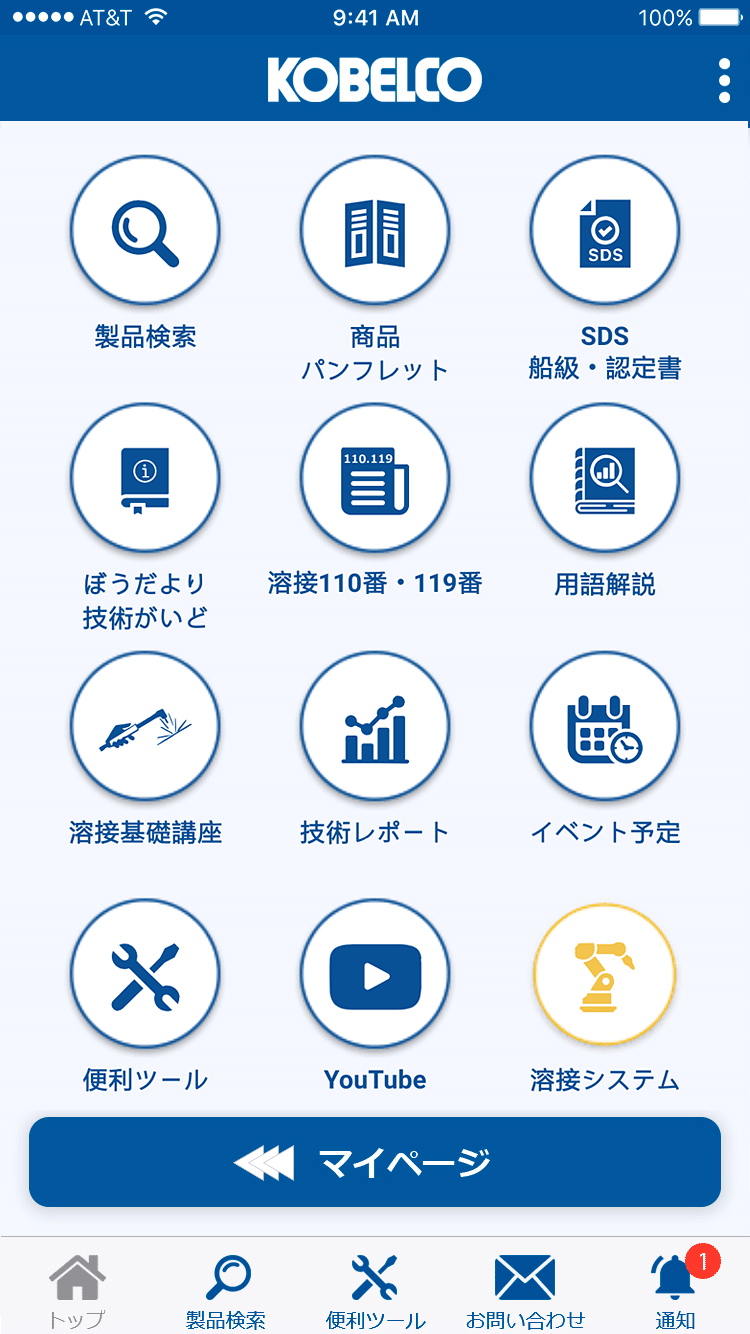This screenshot has width=750, height=1334.
Task: Open the 溶接110番・119番 news icon
Action: tap(375, 477)
